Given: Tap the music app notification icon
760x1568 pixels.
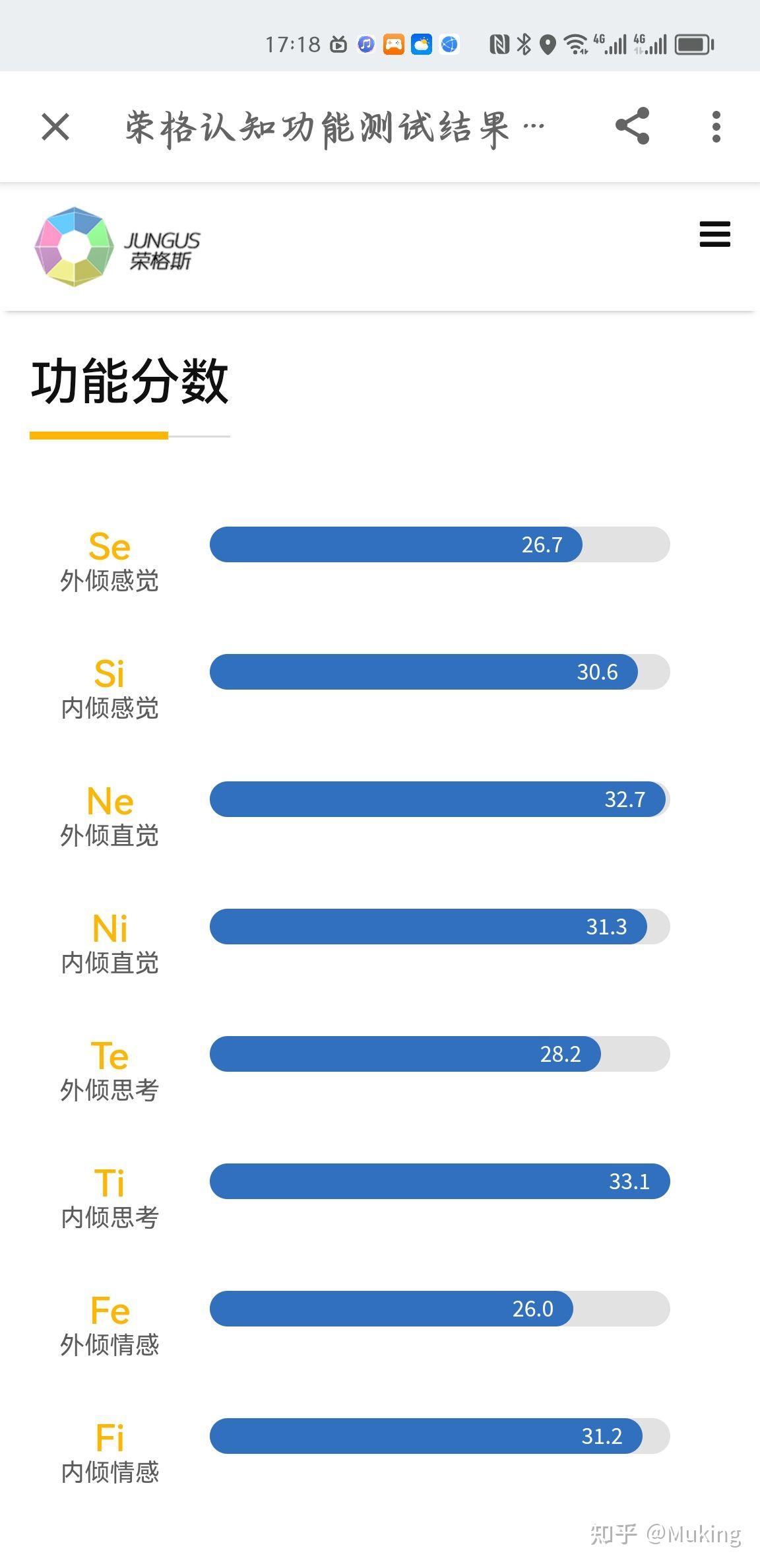Looking at the screenshot, I should pyautogui.click(x=365, y=44).
